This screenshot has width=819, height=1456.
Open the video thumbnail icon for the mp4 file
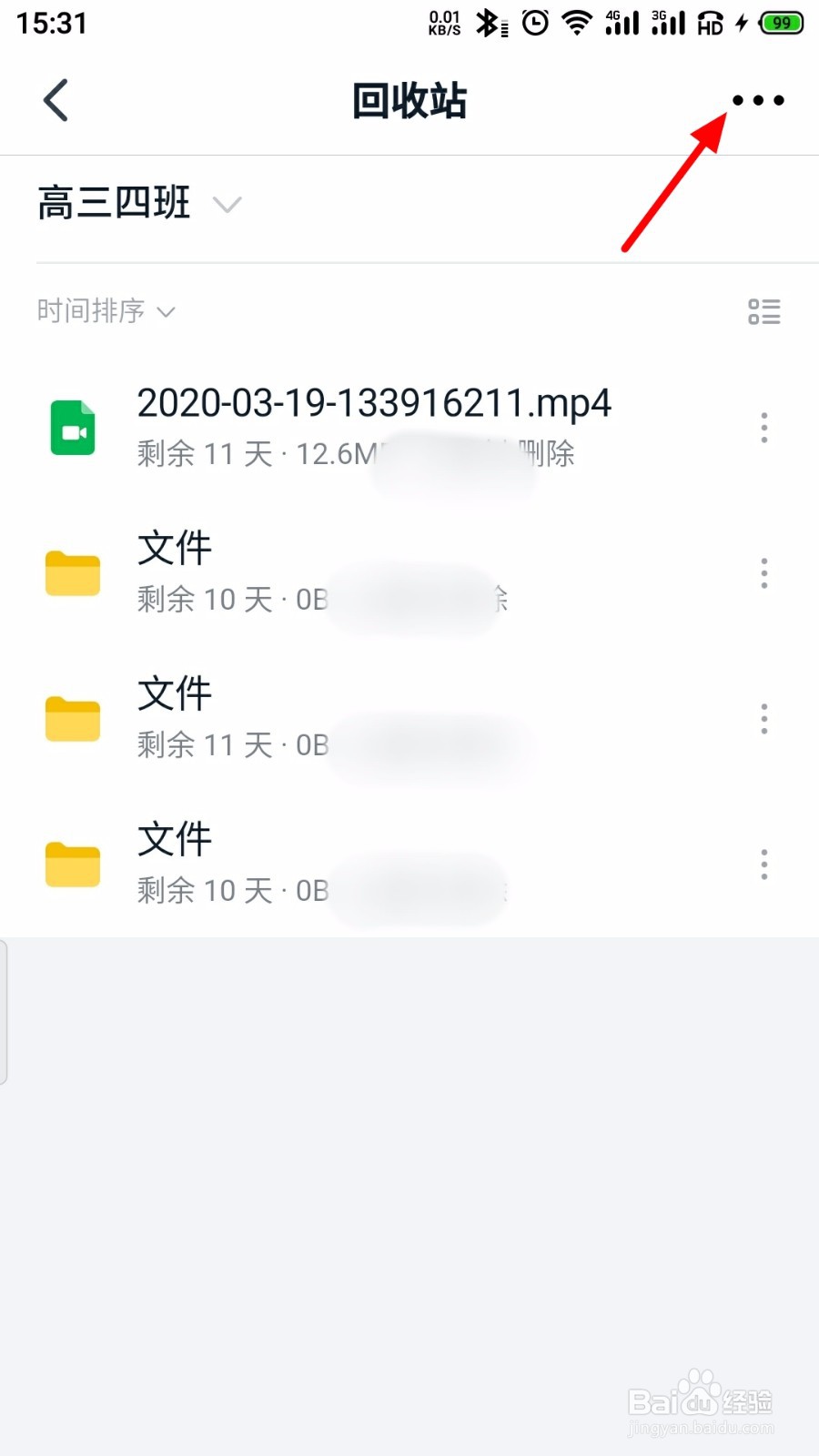click(72, 426)
